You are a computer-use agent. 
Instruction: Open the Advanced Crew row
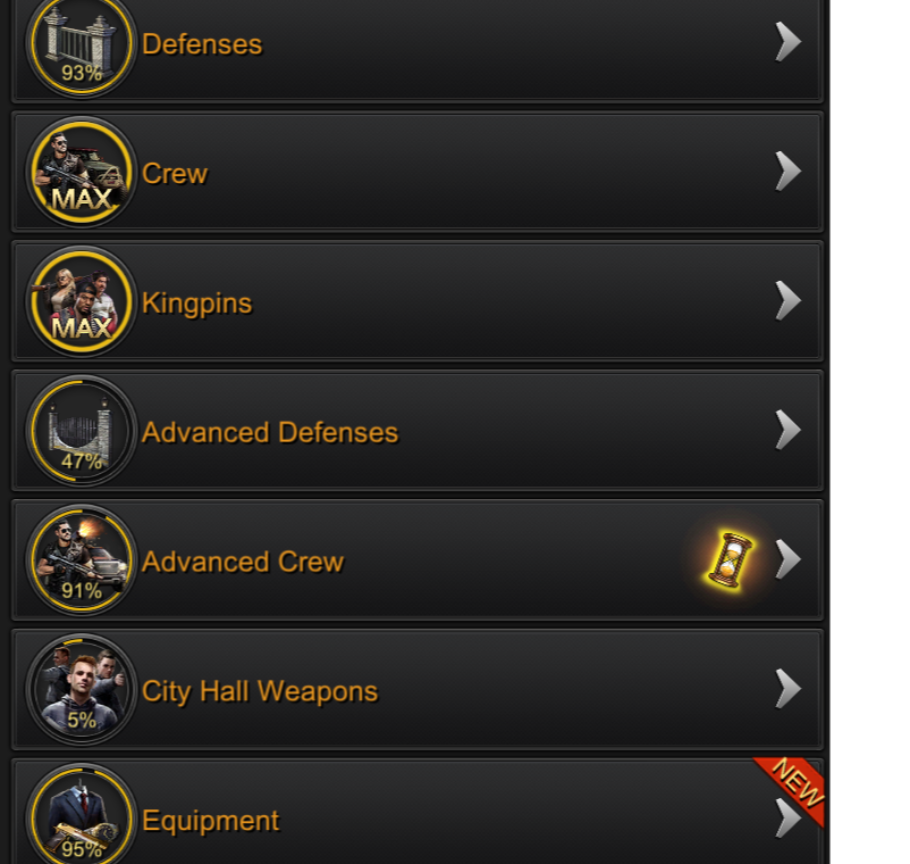[x=416, y=561]
